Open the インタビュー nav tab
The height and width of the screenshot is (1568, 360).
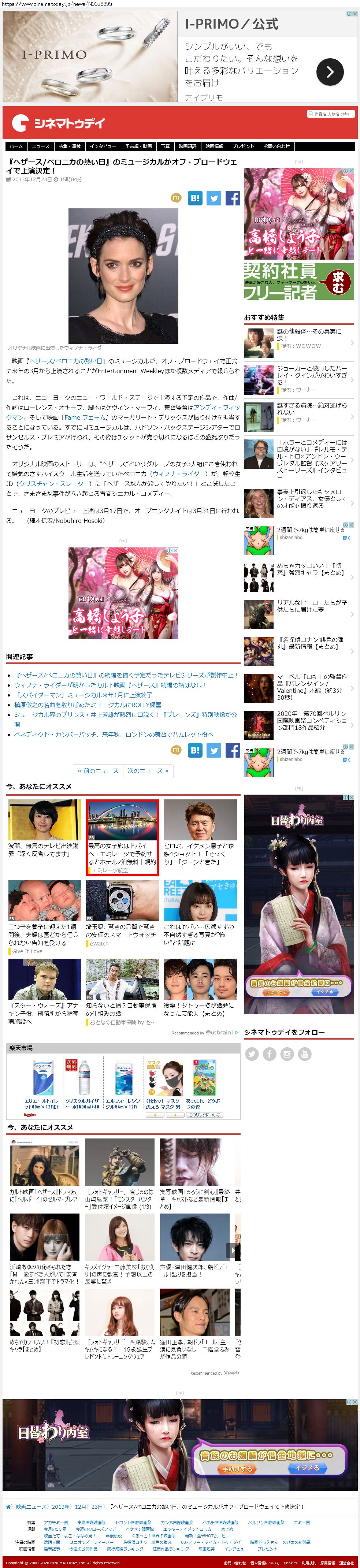tap(103, 146)
